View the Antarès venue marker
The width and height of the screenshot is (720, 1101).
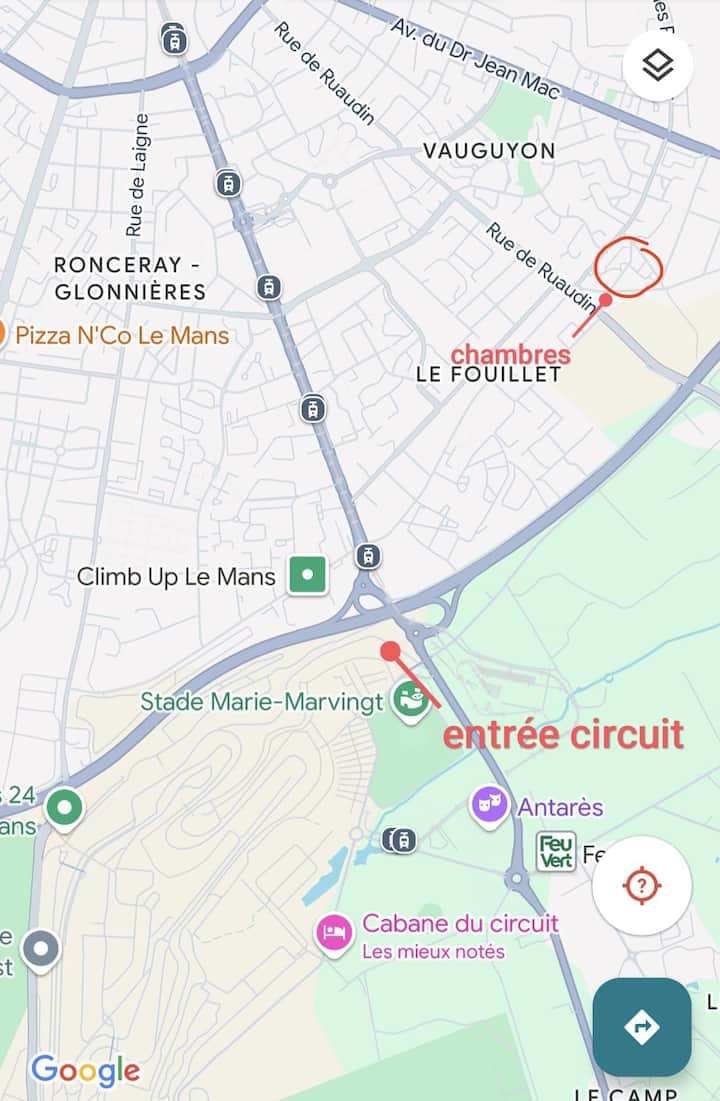pos(489,805)
